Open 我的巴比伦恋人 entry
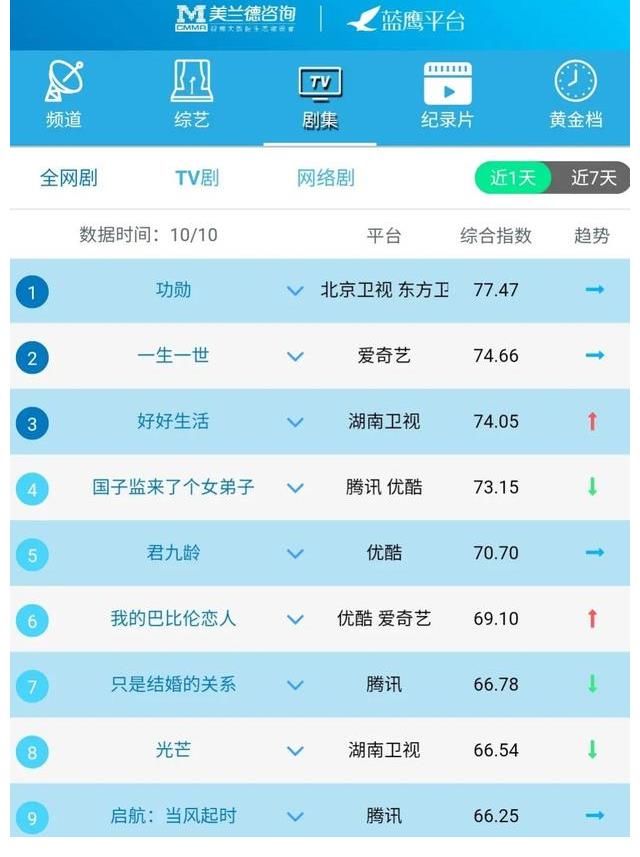This screenshot has width=640, height=857. 173,618
